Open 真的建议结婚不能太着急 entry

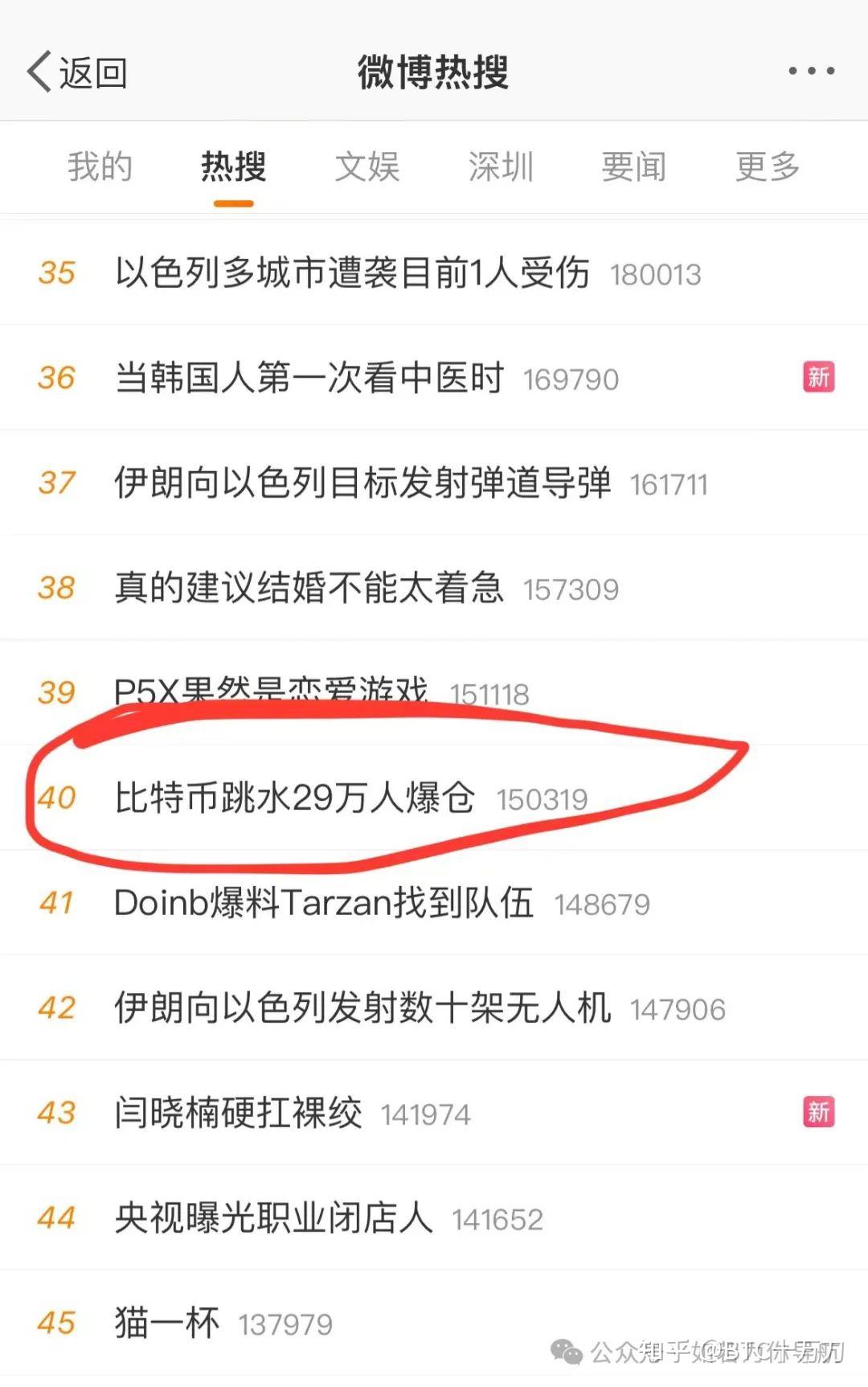click(x=308, y=588)
